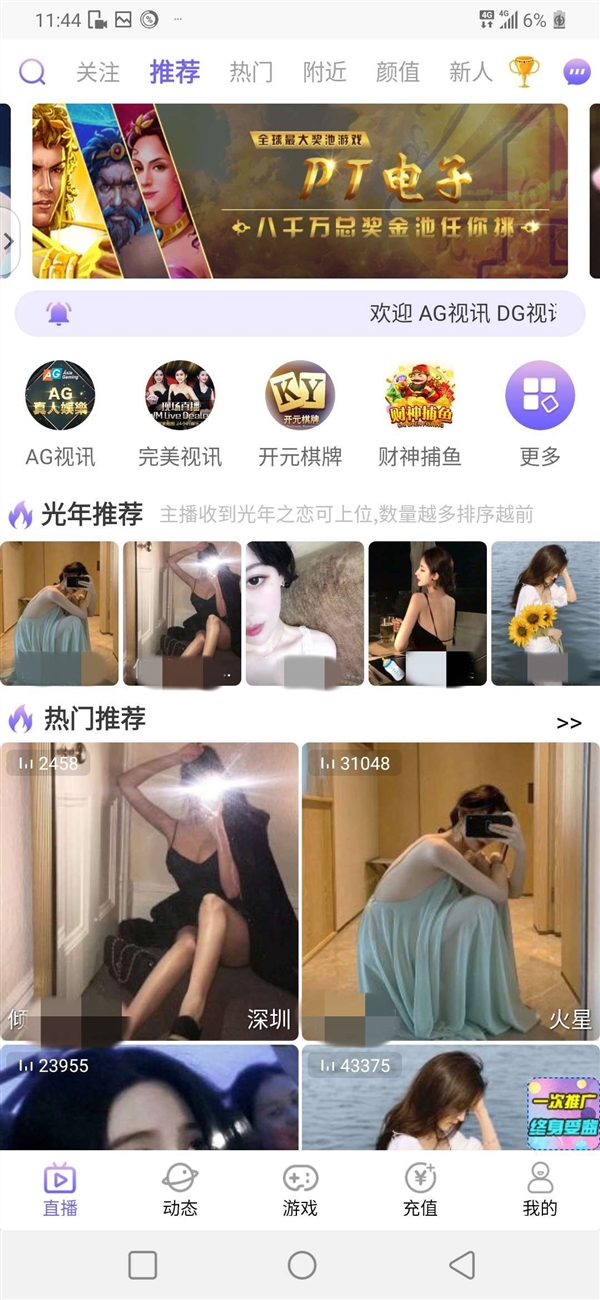Open the search icon
This screenshot has height=1300, width=600.
click(x=33, y=72)
